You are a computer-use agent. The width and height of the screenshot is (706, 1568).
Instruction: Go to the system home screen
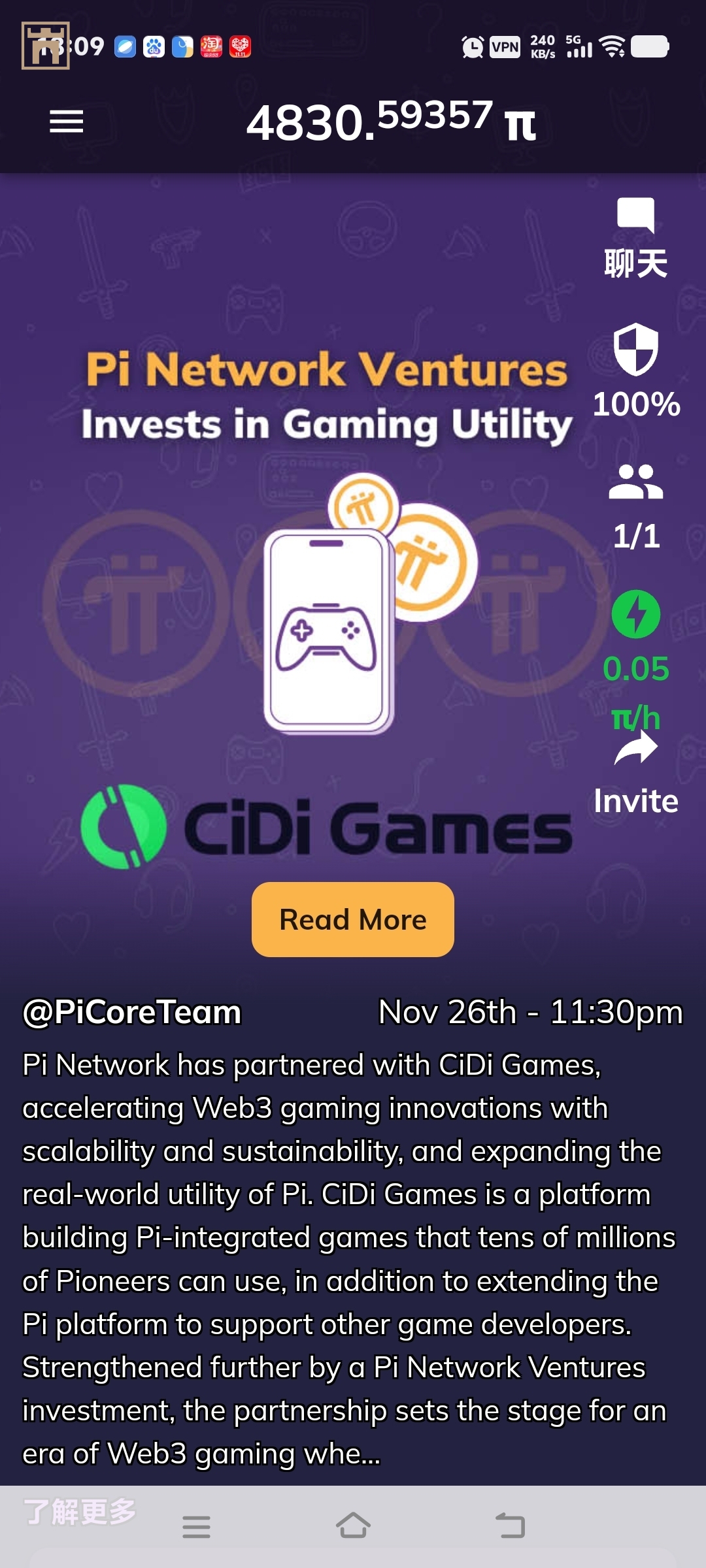click(353, 1526)
